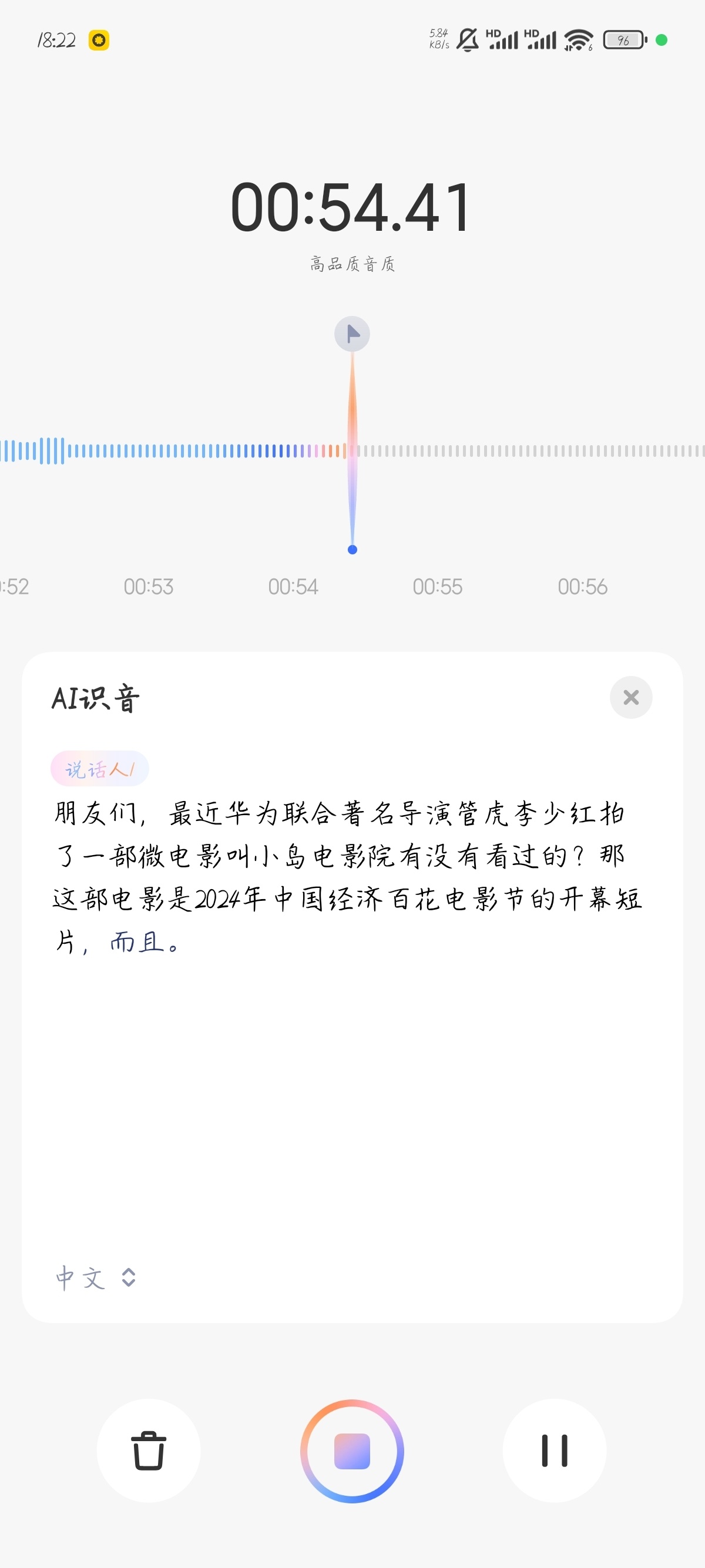The image size is (705, 1568).
Task: Add a flag marker to the recording
Action: point(352,334)
